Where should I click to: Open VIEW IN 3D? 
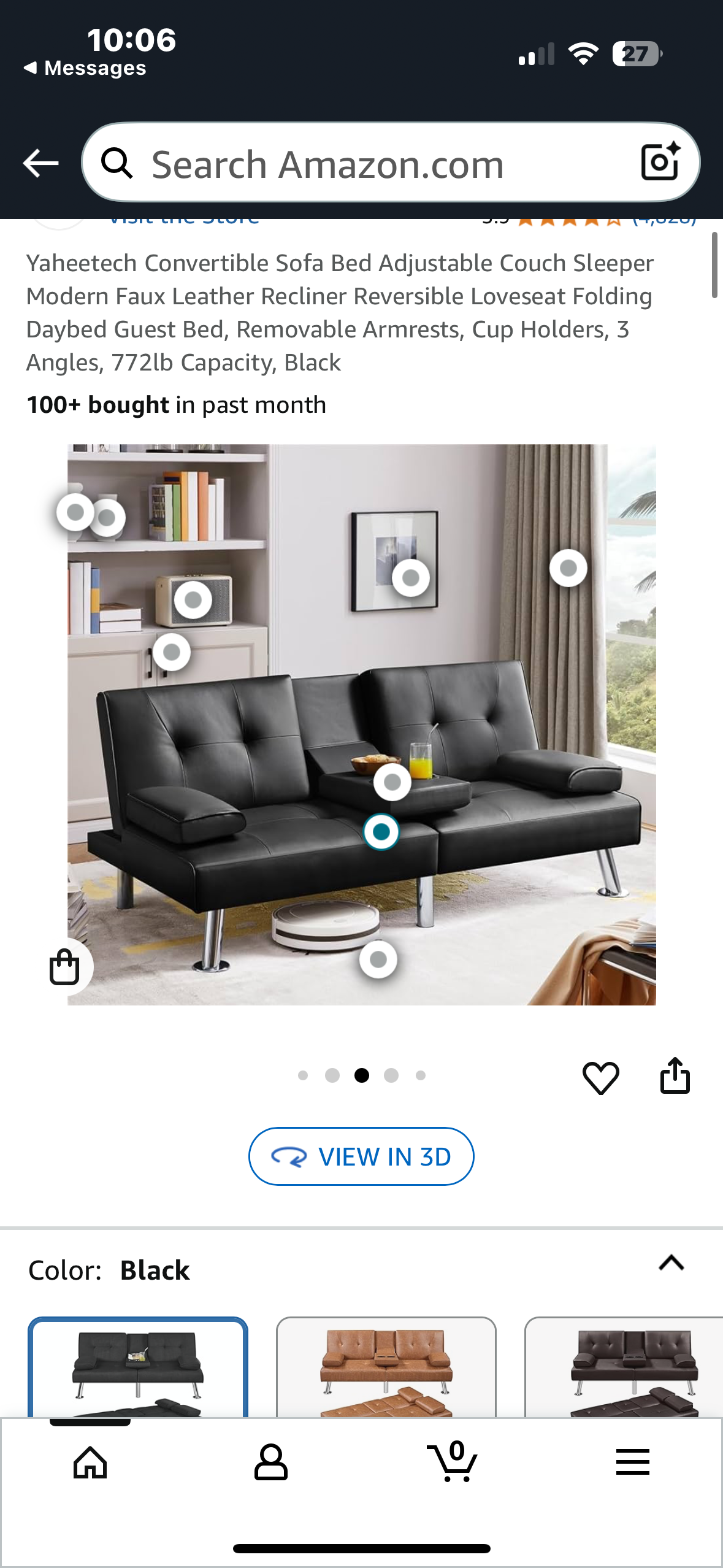tap(361, 1156)
